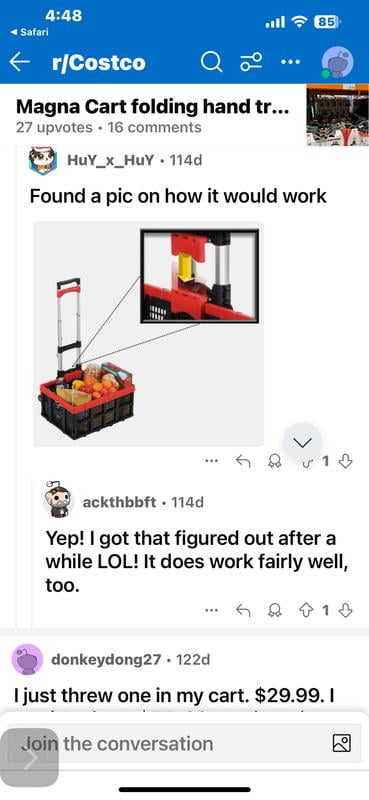Jump to next comment with floating chevron
This screenshot has height=800, width=369.
[x=302, y=442]
